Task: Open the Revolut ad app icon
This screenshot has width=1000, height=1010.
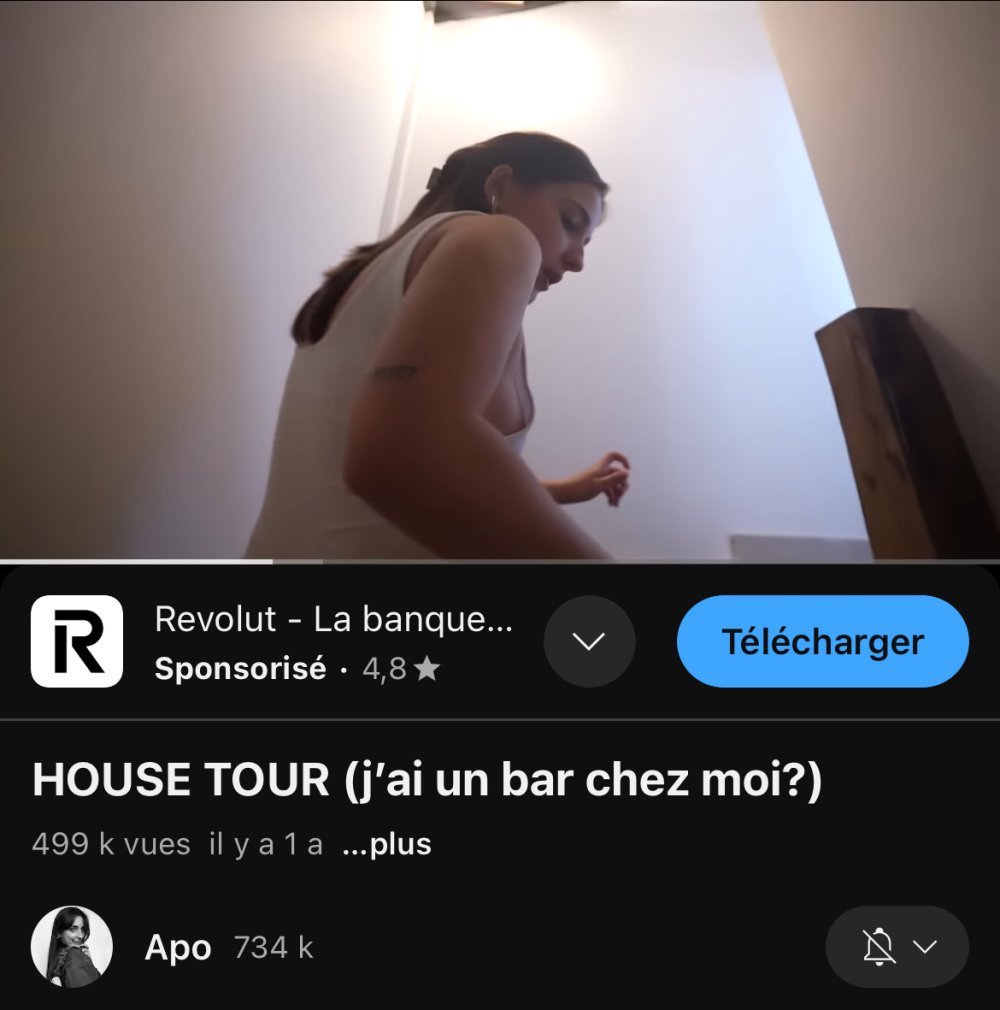Action: point(77,641)
